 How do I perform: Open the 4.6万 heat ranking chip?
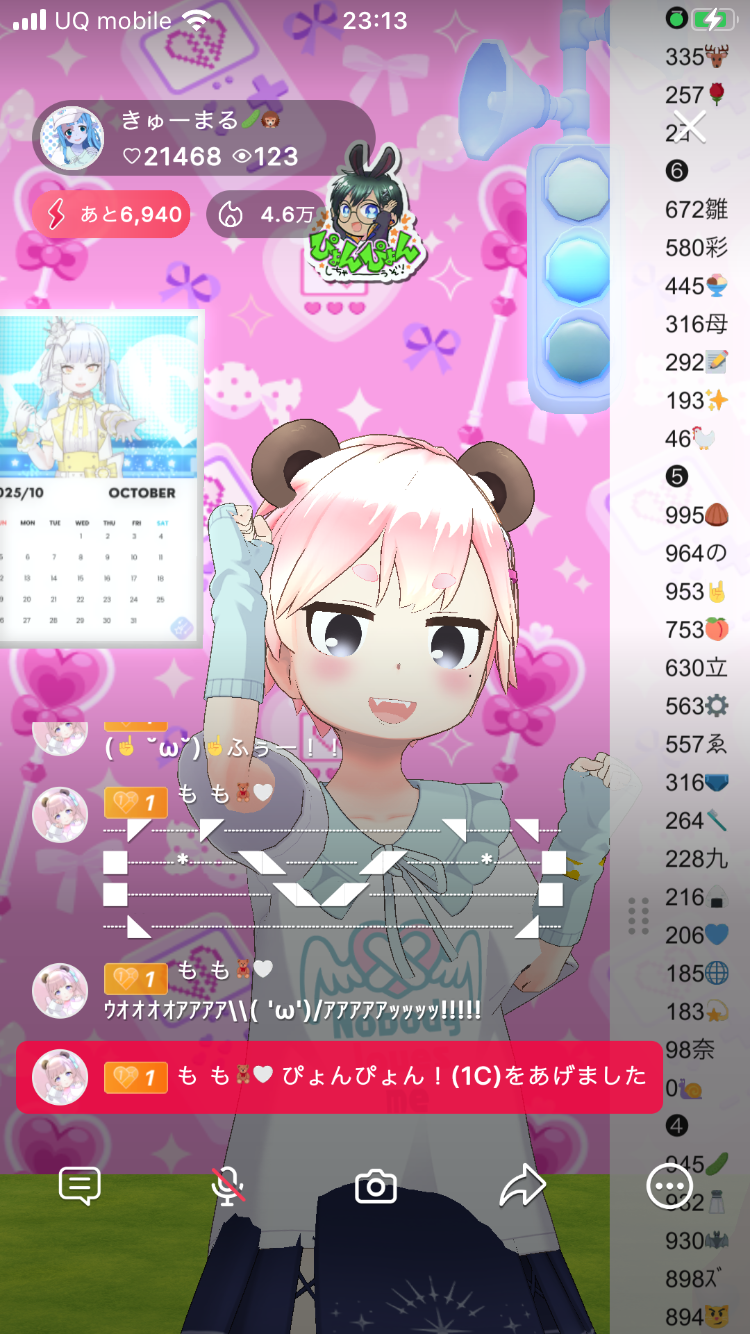pyautogui.click(x=267, y=214)
